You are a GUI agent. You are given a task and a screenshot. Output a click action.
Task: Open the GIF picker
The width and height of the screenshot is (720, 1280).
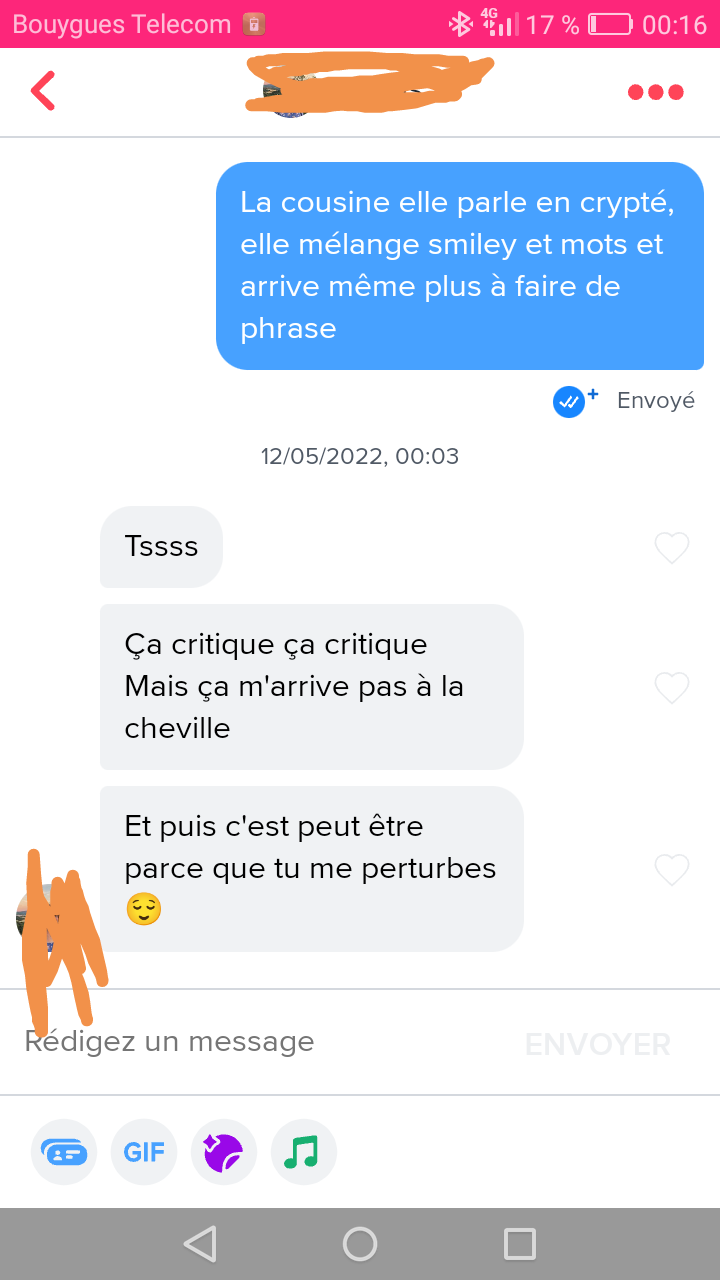pyautogui.click(x=144, y=1152)
